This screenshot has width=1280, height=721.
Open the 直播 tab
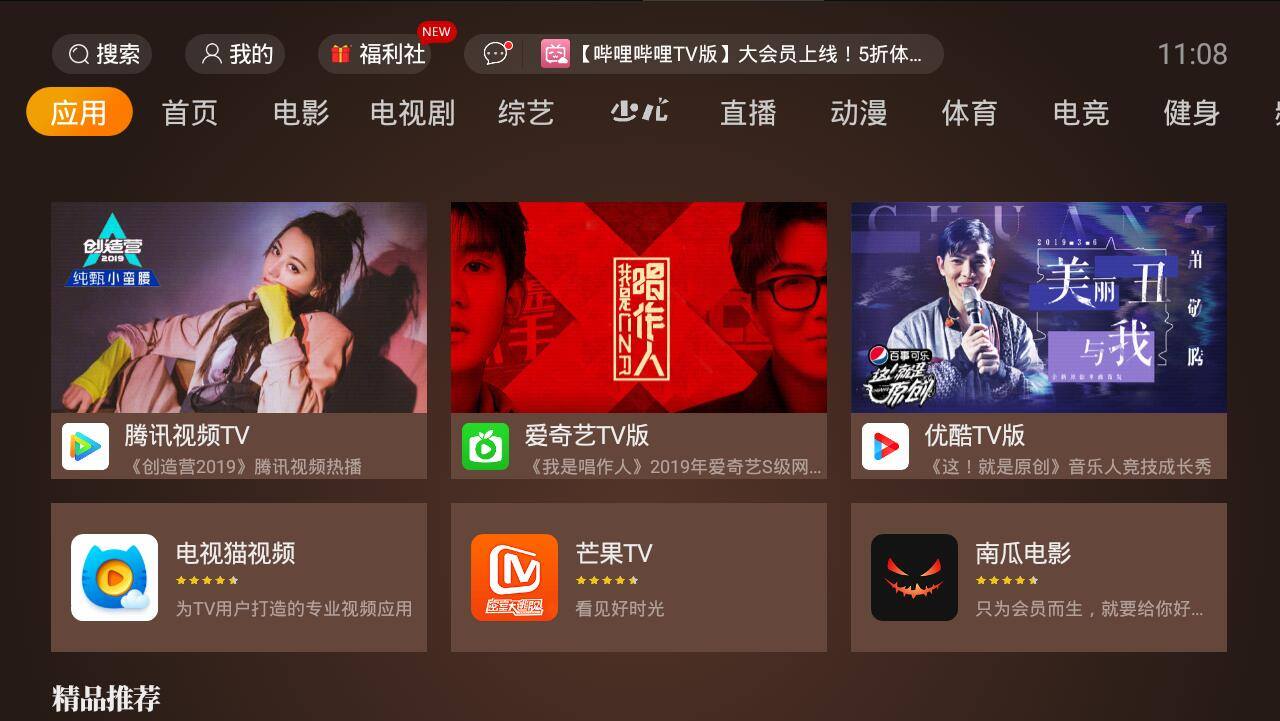(x=748, y=113)
